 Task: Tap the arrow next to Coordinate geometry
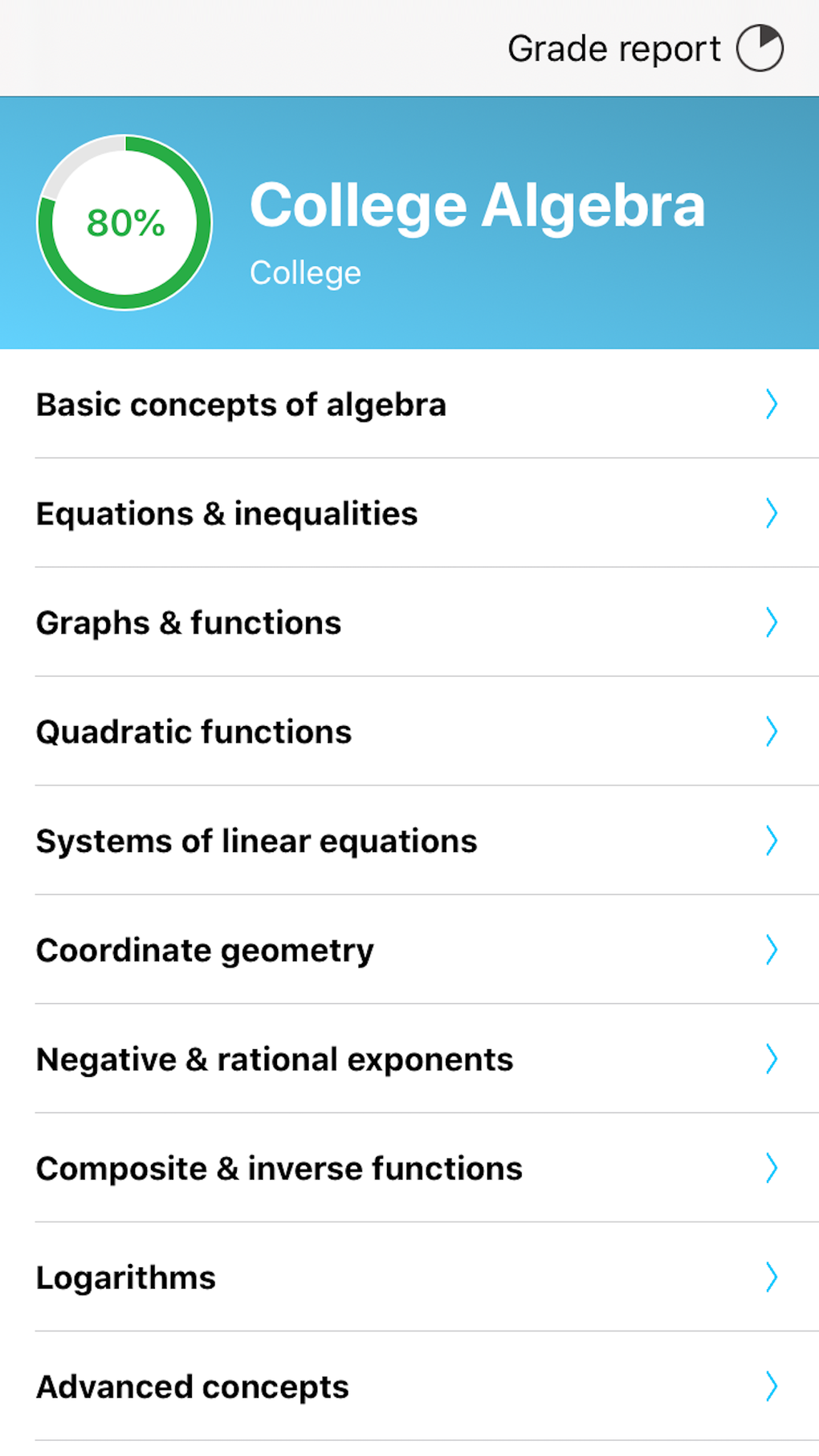[771, 950]
